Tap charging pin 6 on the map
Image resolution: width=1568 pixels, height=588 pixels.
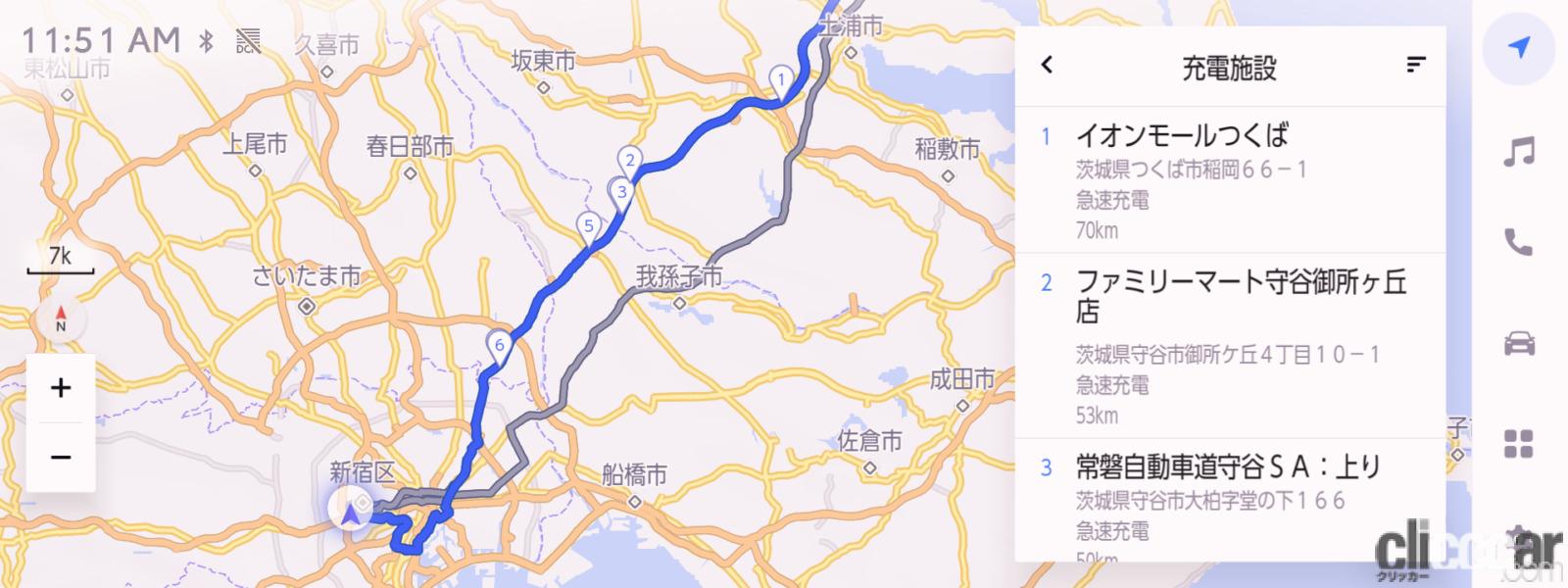[500, 346]
